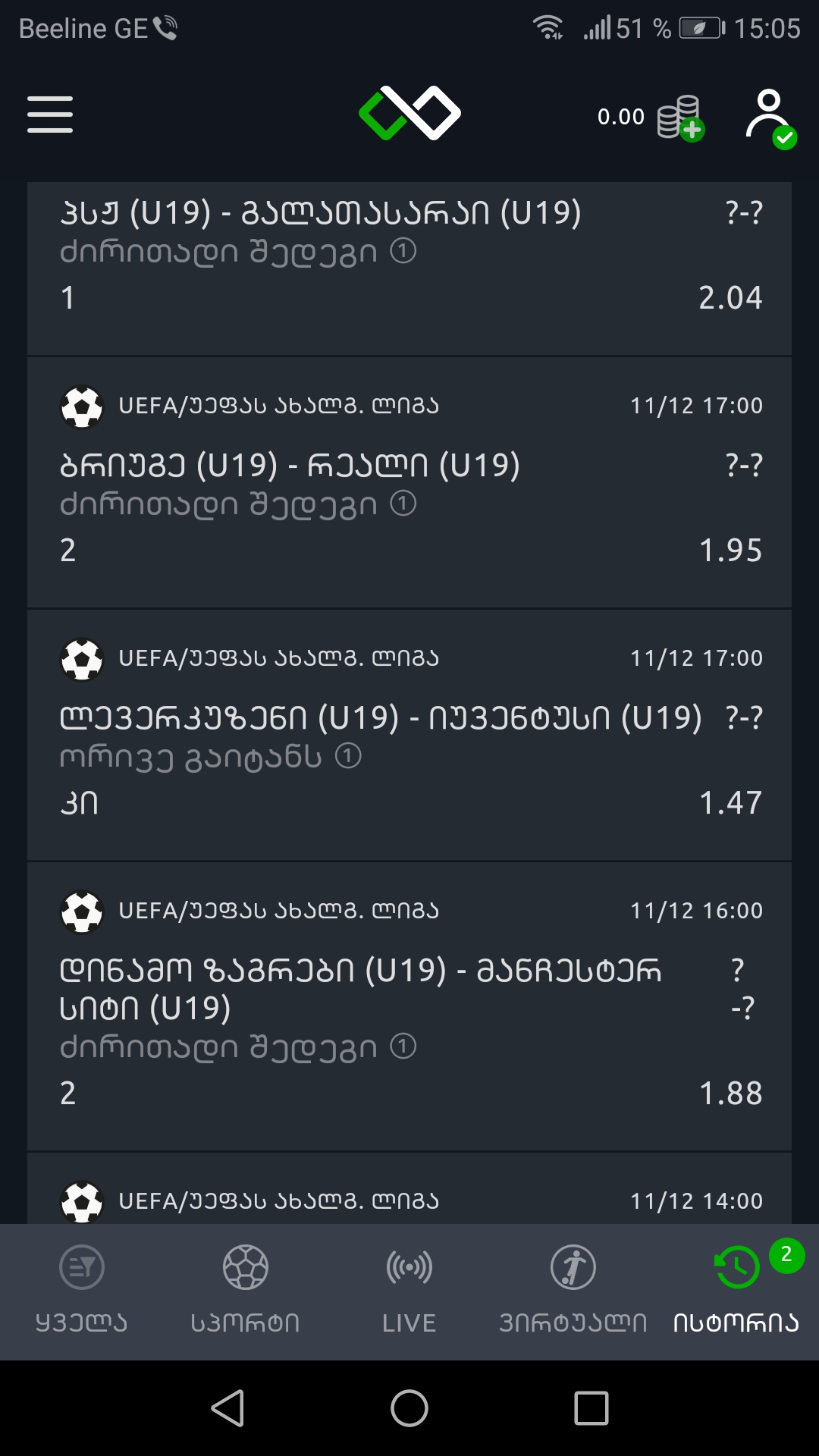Screen dimensions: 819x1456
Task: Open the user profile icon
Action: (x=770, y=116)
